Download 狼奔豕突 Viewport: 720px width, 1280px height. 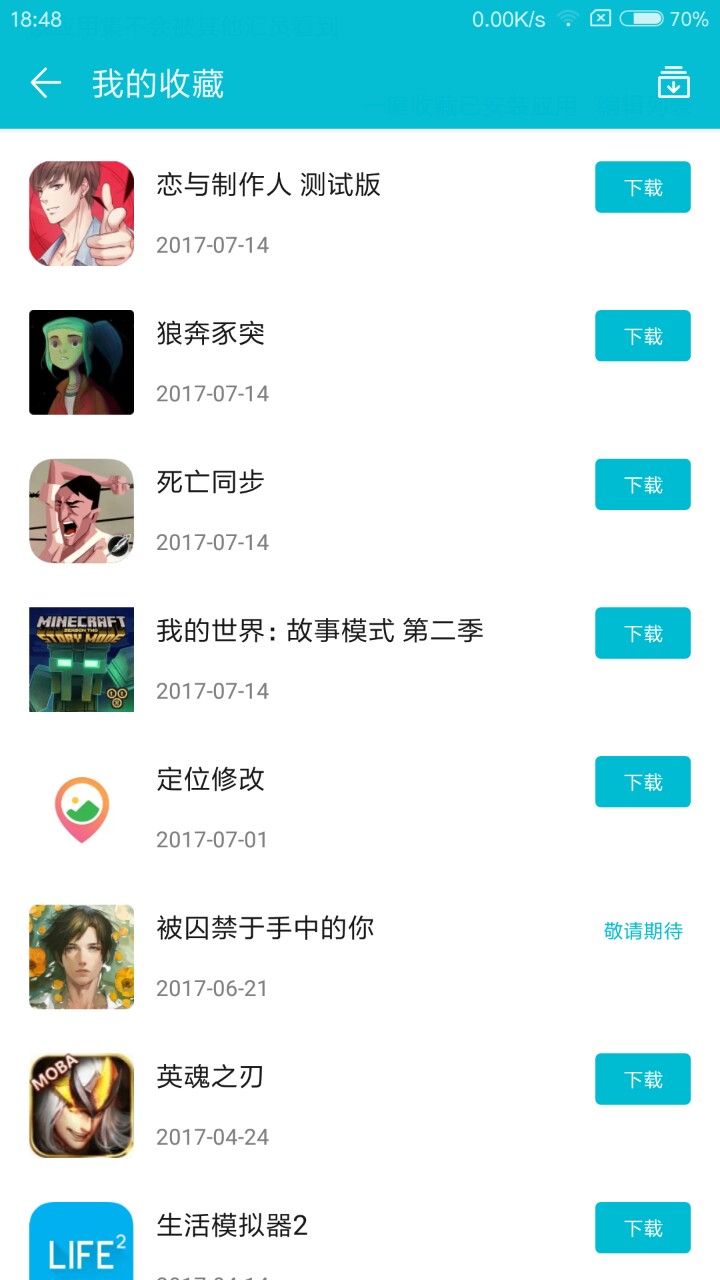[642, 336]
